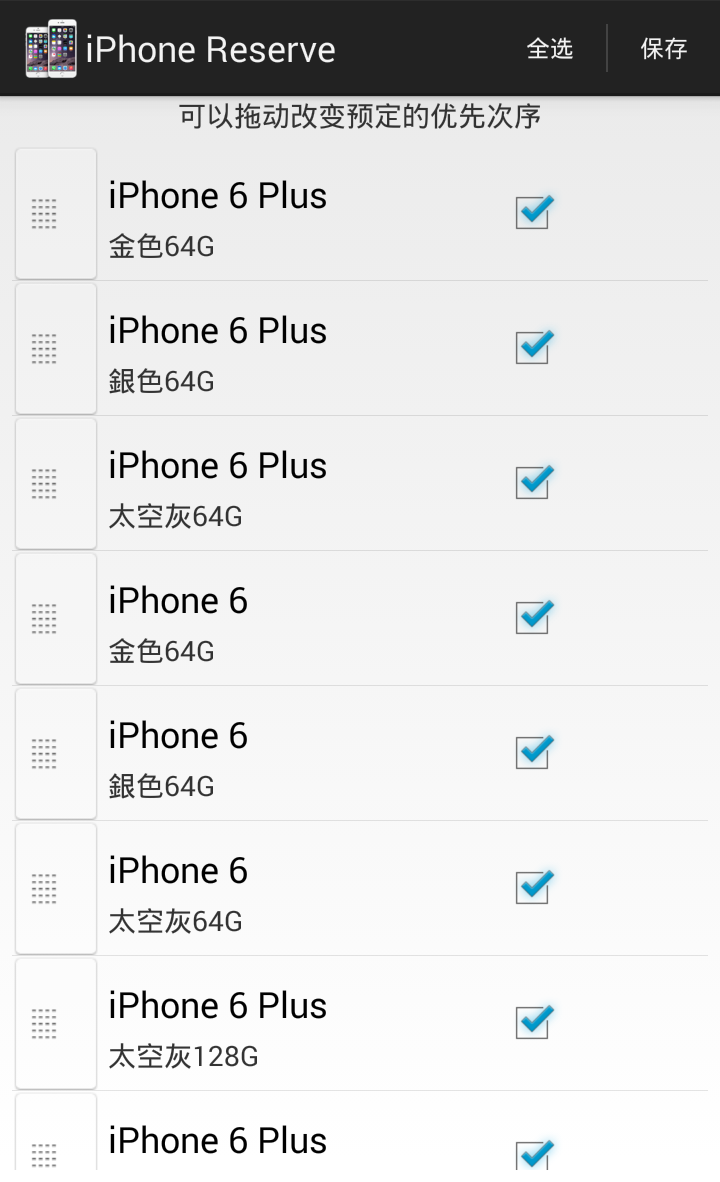Tap the drag handle beside iPhone 6 Plus 太空灰128G

click(x=56, y=1023)
